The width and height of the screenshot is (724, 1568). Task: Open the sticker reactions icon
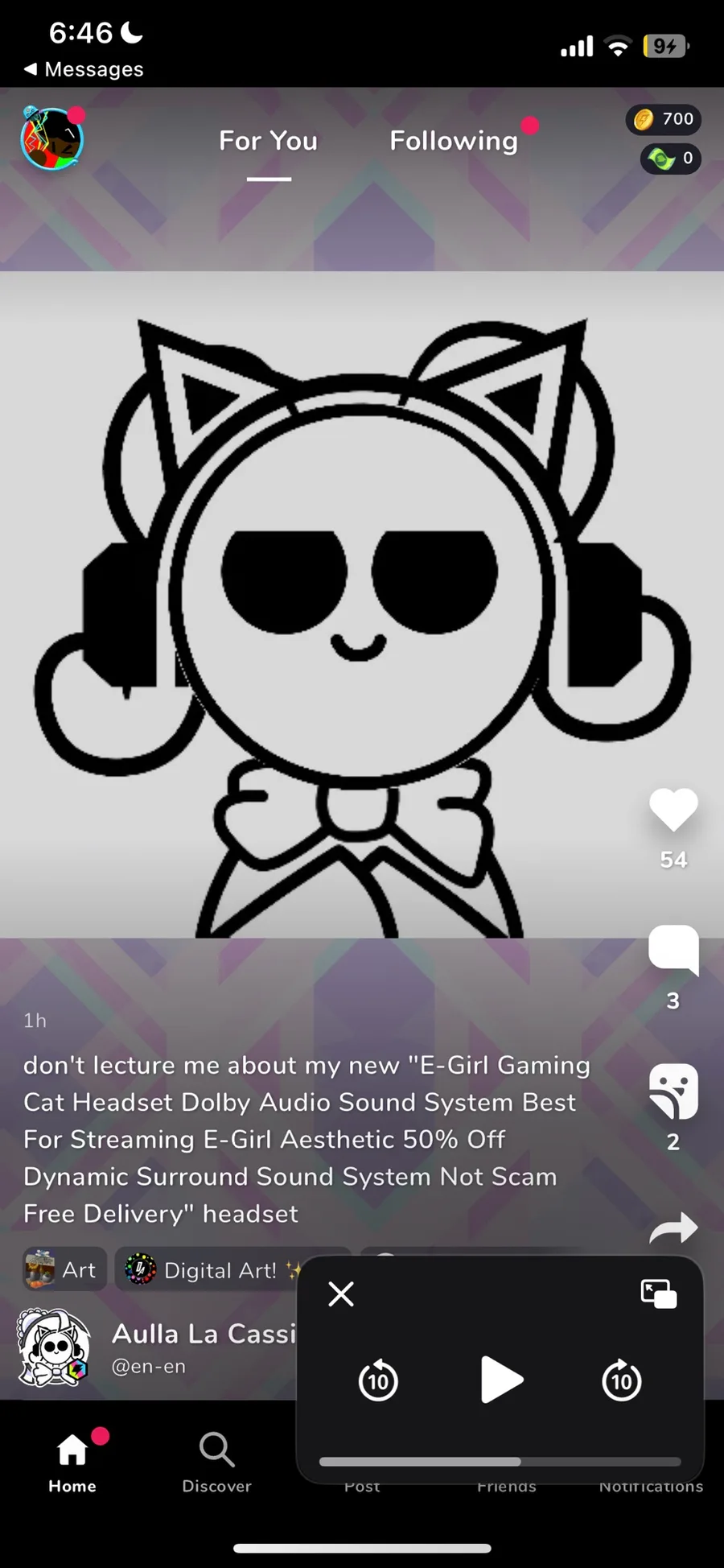pos(673,1091)
